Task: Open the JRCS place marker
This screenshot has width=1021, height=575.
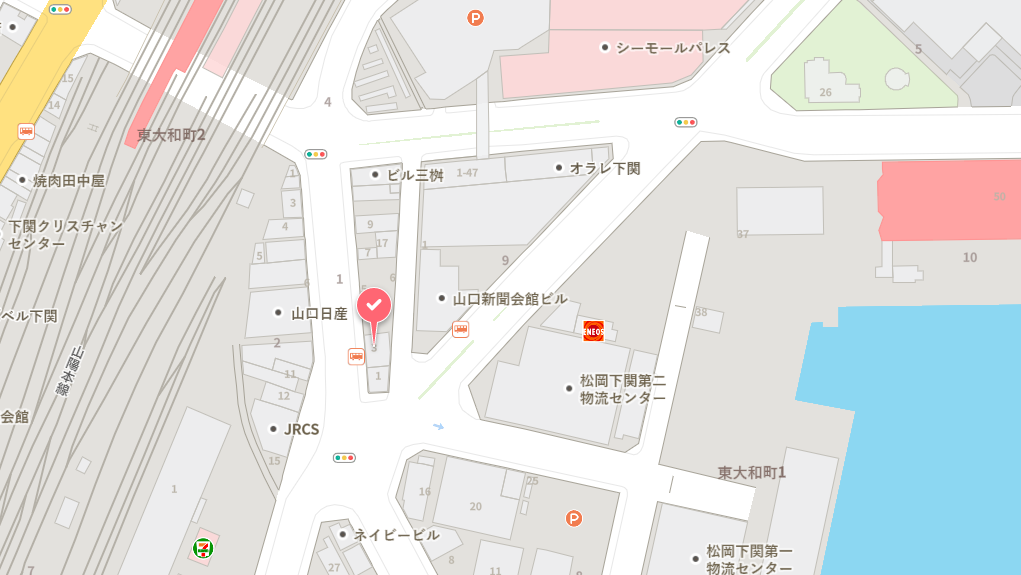Action: coord(273,429)
